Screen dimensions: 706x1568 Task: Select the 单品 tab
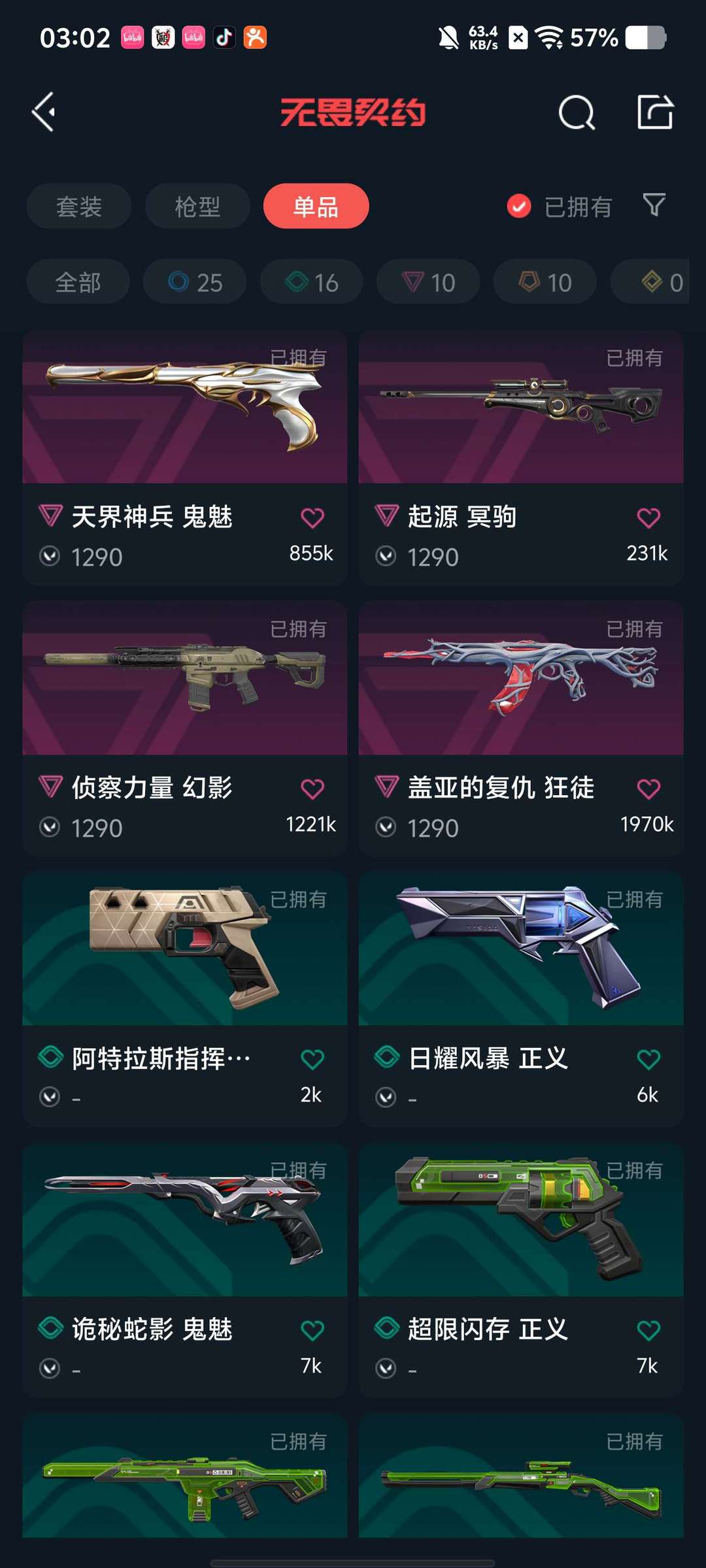coord(316,206)
